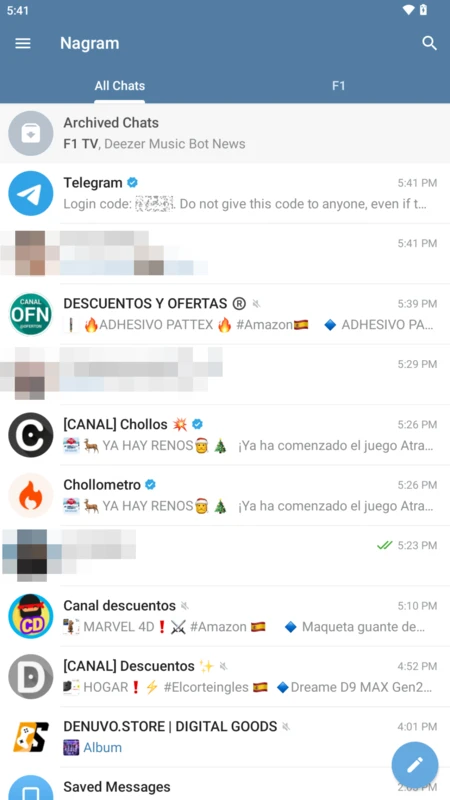This screenshot has width=450, height=800.
Task: Open Saved Messages
Action: tap(225, 784)
